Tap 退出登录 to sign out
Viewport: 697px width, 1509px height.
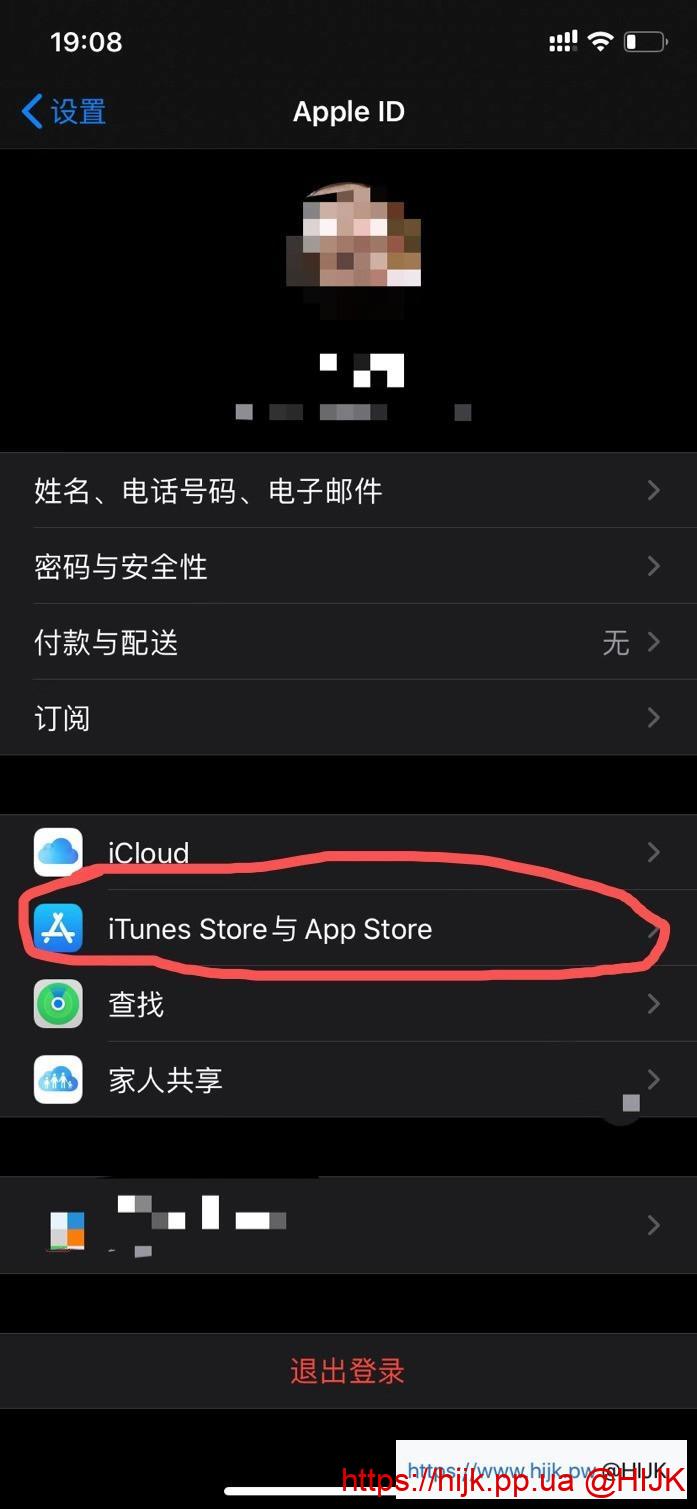tap(348, 1371)
